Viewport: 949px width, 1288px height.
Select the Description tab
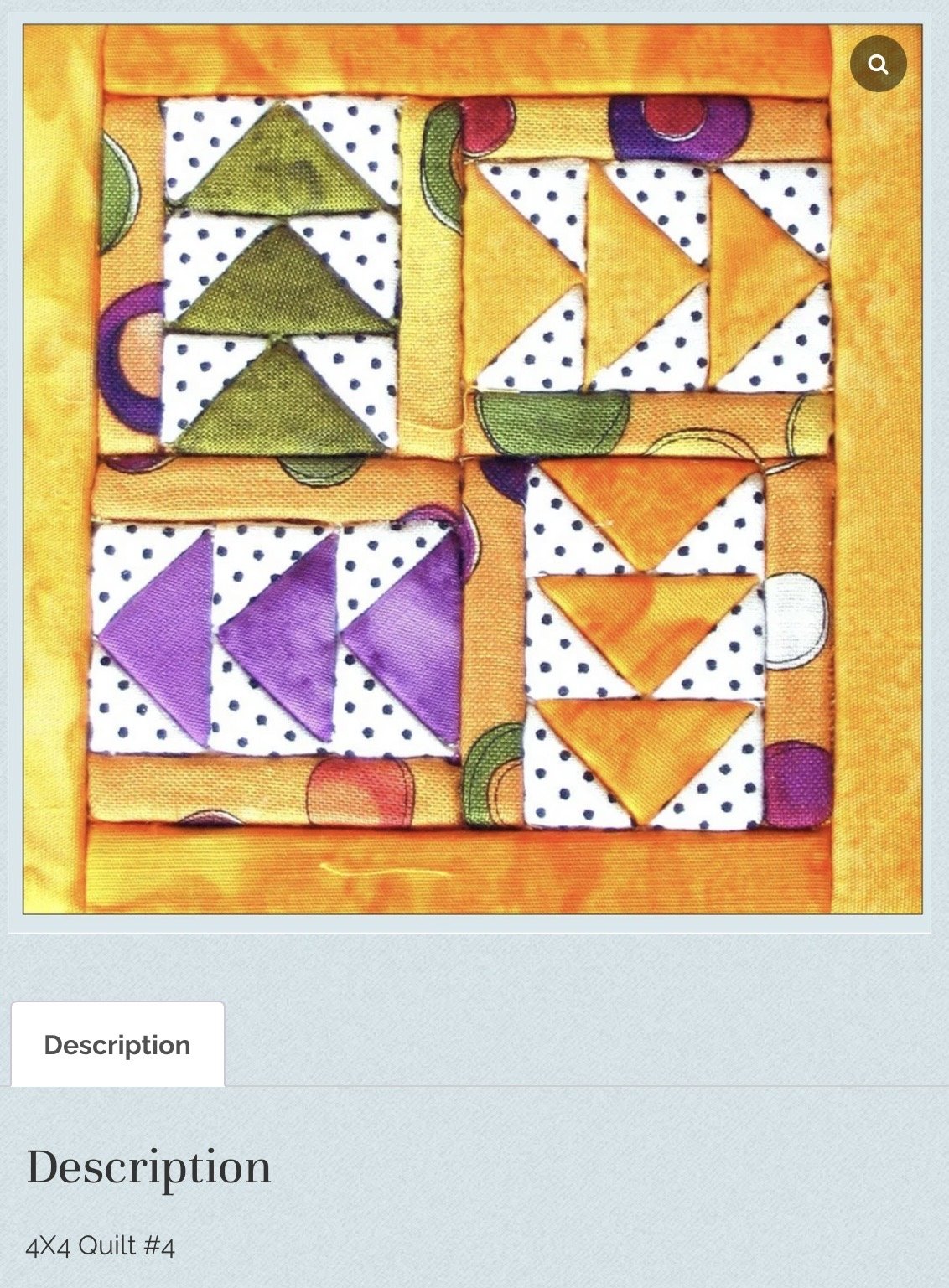[x=117, y=1044]
